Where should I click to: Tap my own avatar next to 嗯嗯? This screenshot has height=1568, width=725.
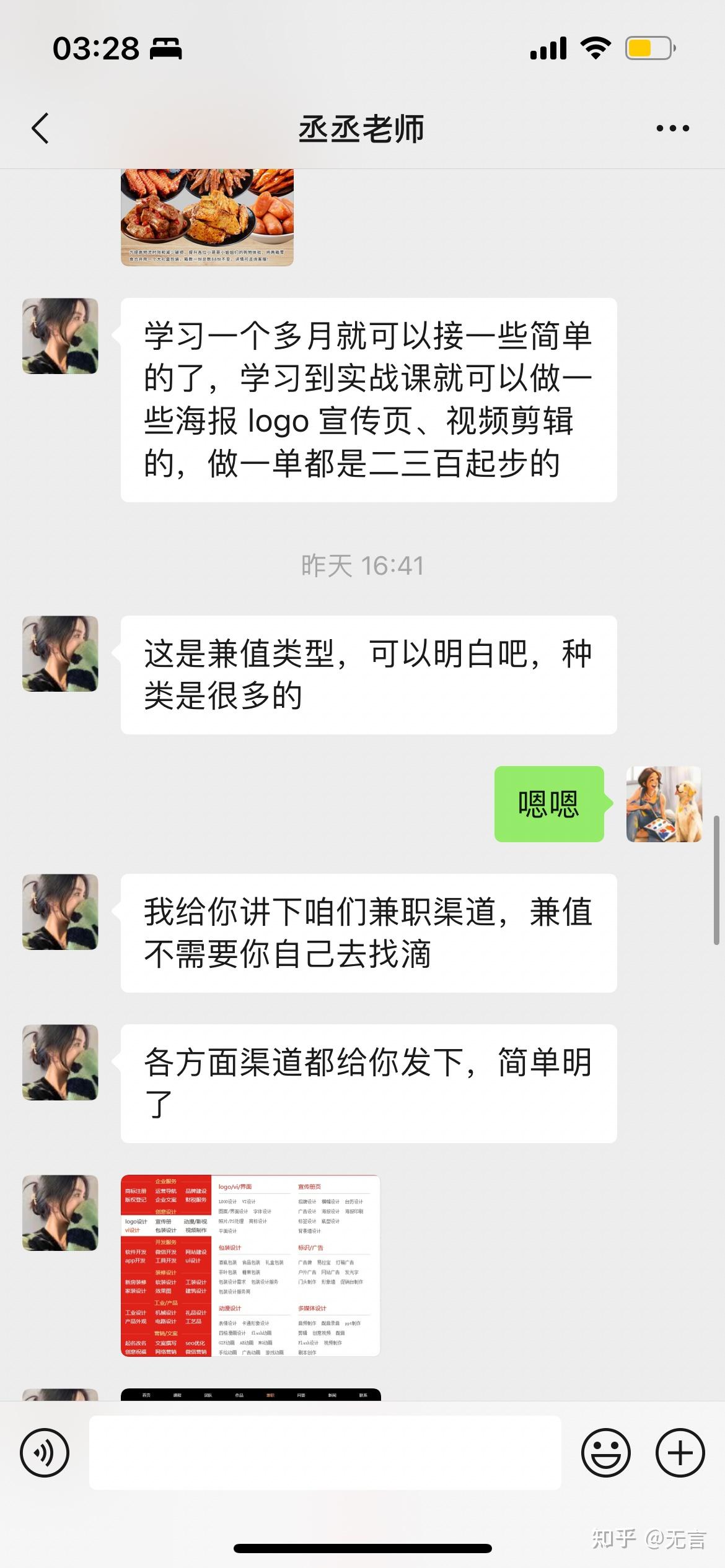pyautogui.click(x=664, y=804)
